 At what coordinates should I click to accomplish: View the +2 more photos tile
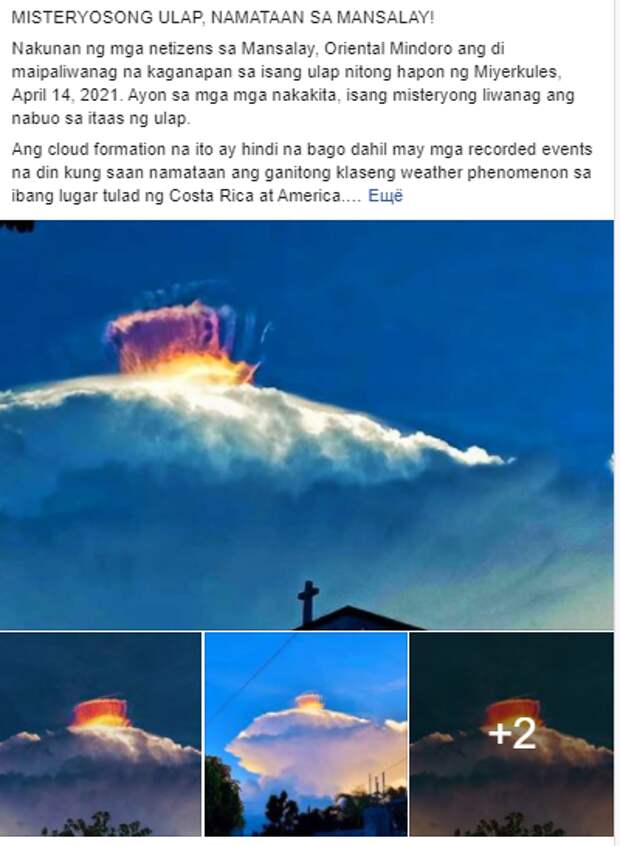coord(512,734)
